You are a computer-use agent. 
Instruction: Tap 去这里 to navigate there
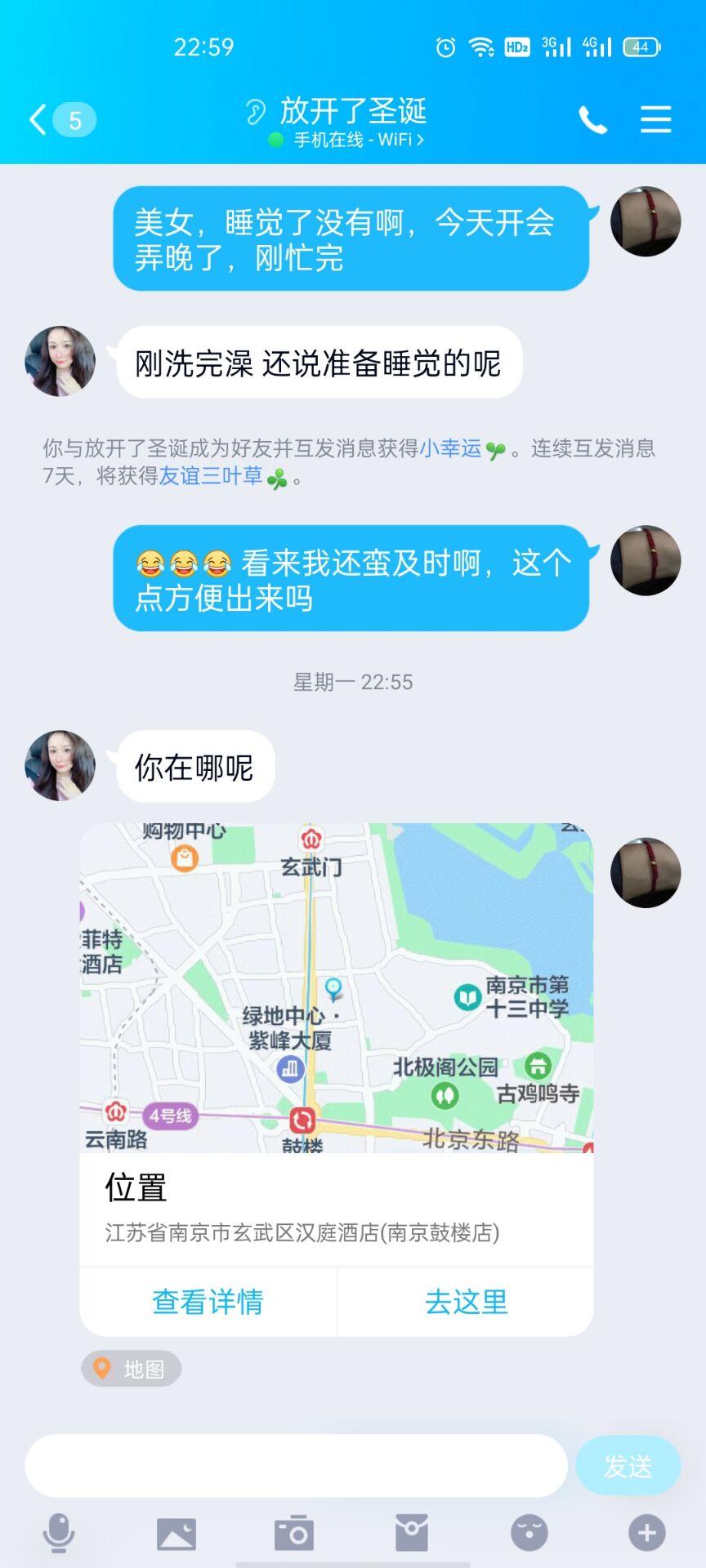click(466, 1302)
